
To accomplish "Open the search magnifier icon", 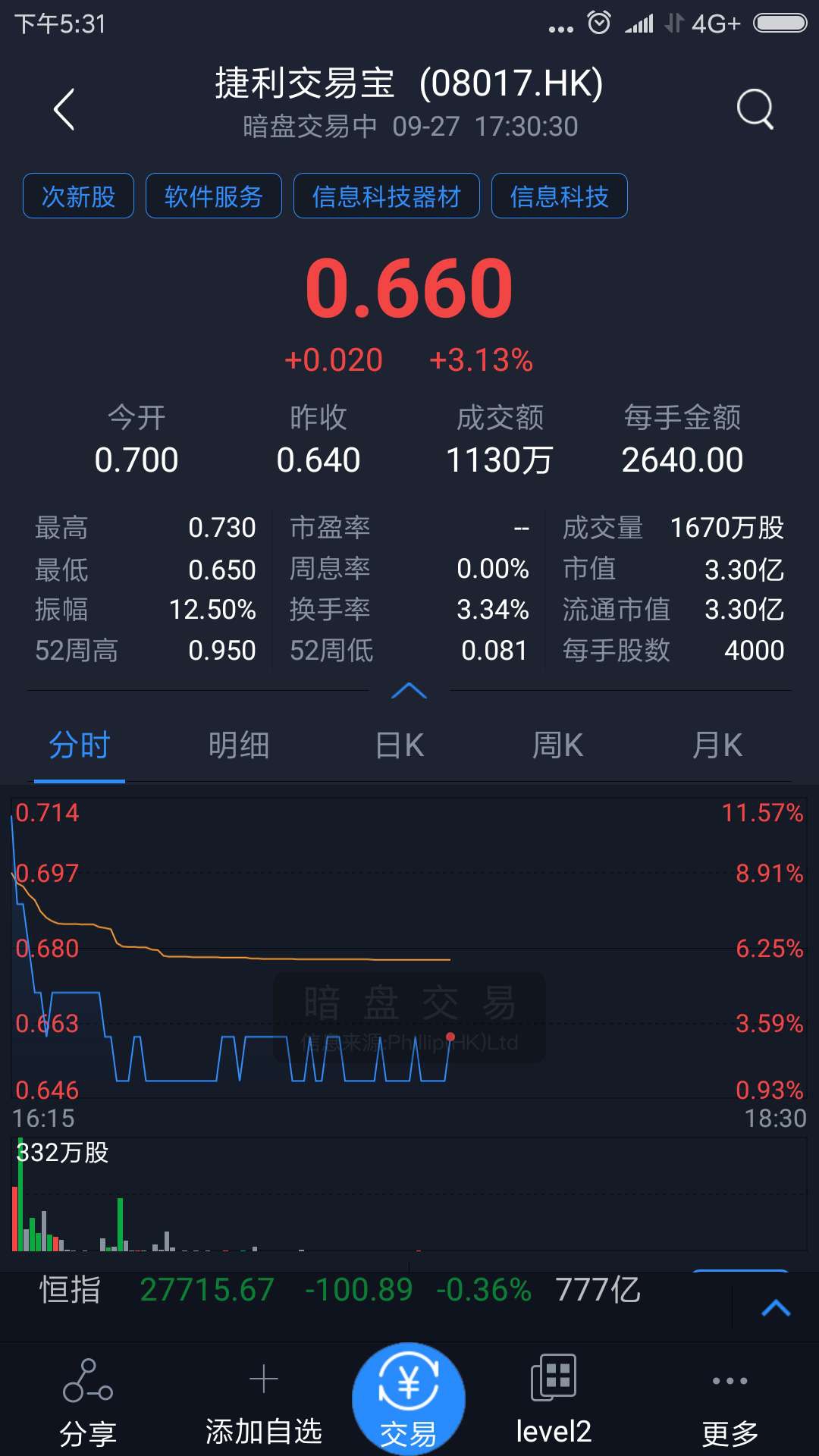I will [x=755, y=110].
